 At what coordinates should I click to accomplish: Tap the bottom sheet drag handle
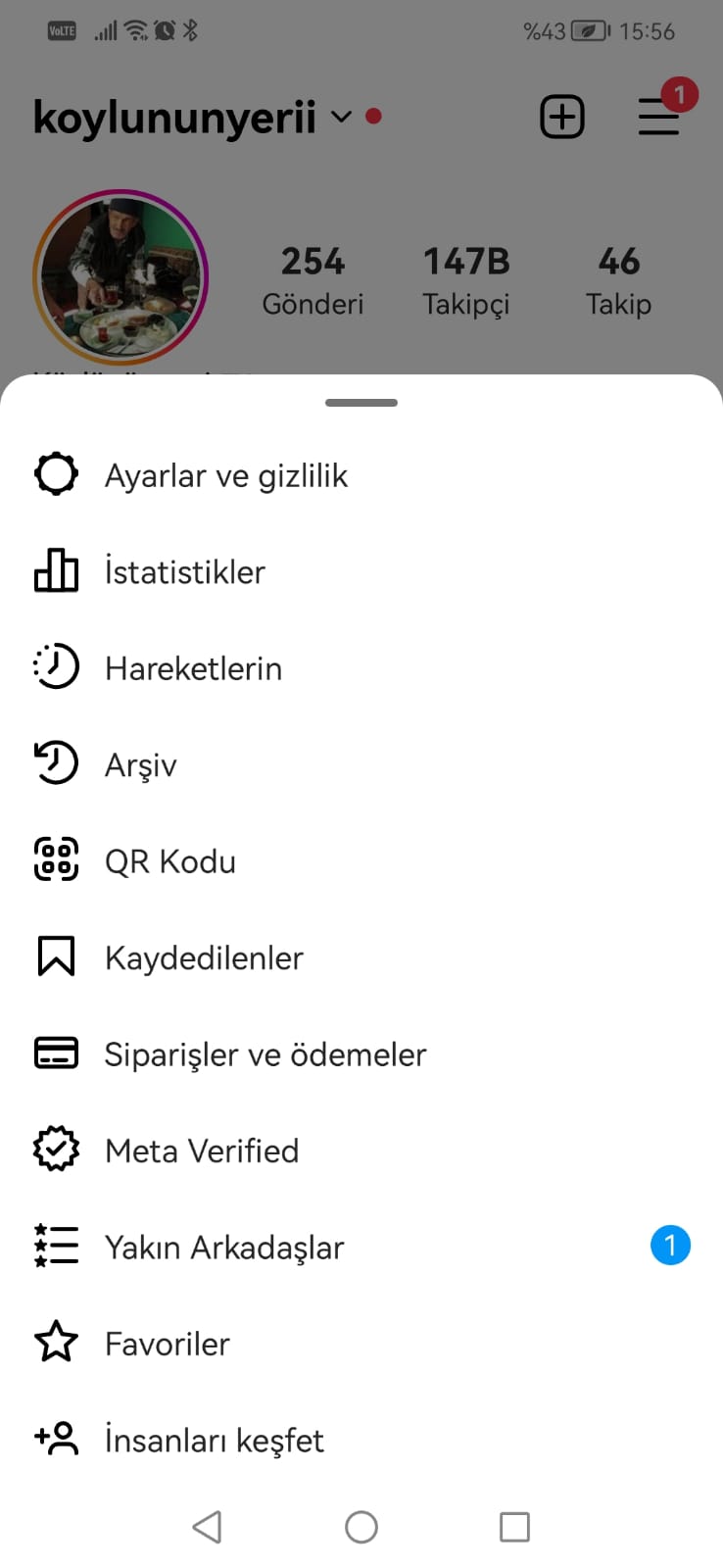tap(361, 403)
